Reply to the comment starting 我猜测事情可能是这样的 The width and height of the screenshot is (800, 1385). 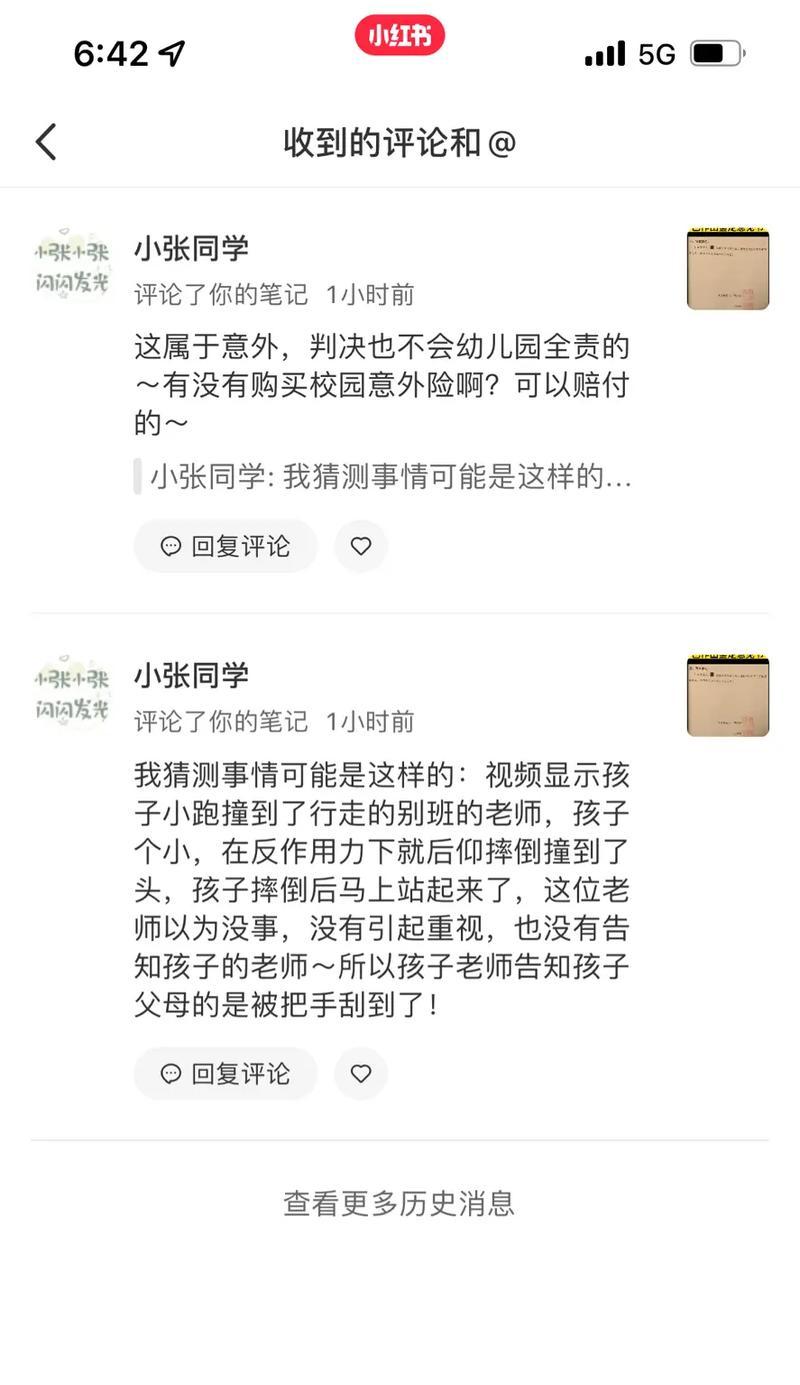pyautogui.click(x=226, y=1073)
